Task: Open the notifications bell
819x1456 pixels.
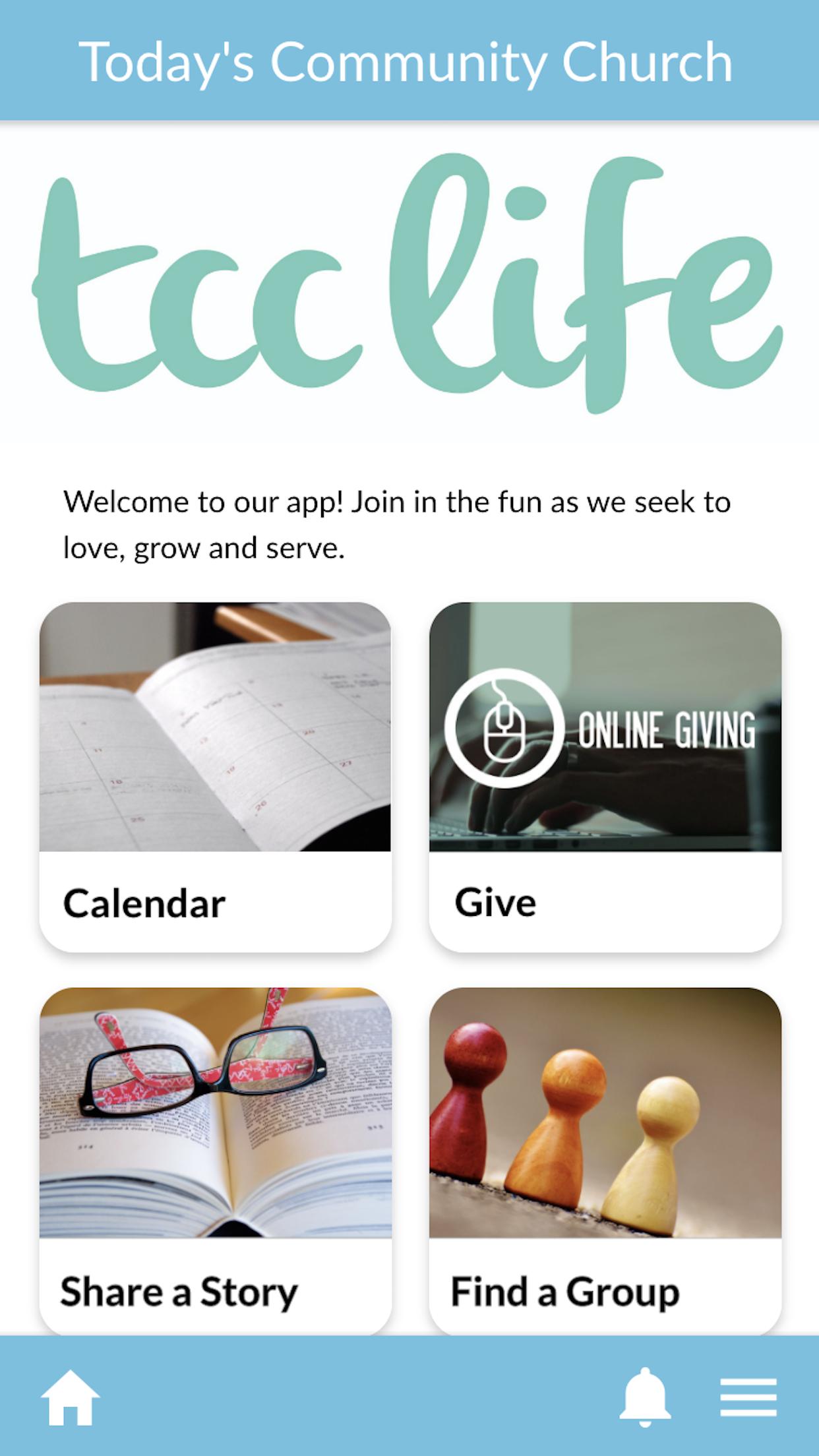Action: pyautogui.click(x=644, y=1397)
